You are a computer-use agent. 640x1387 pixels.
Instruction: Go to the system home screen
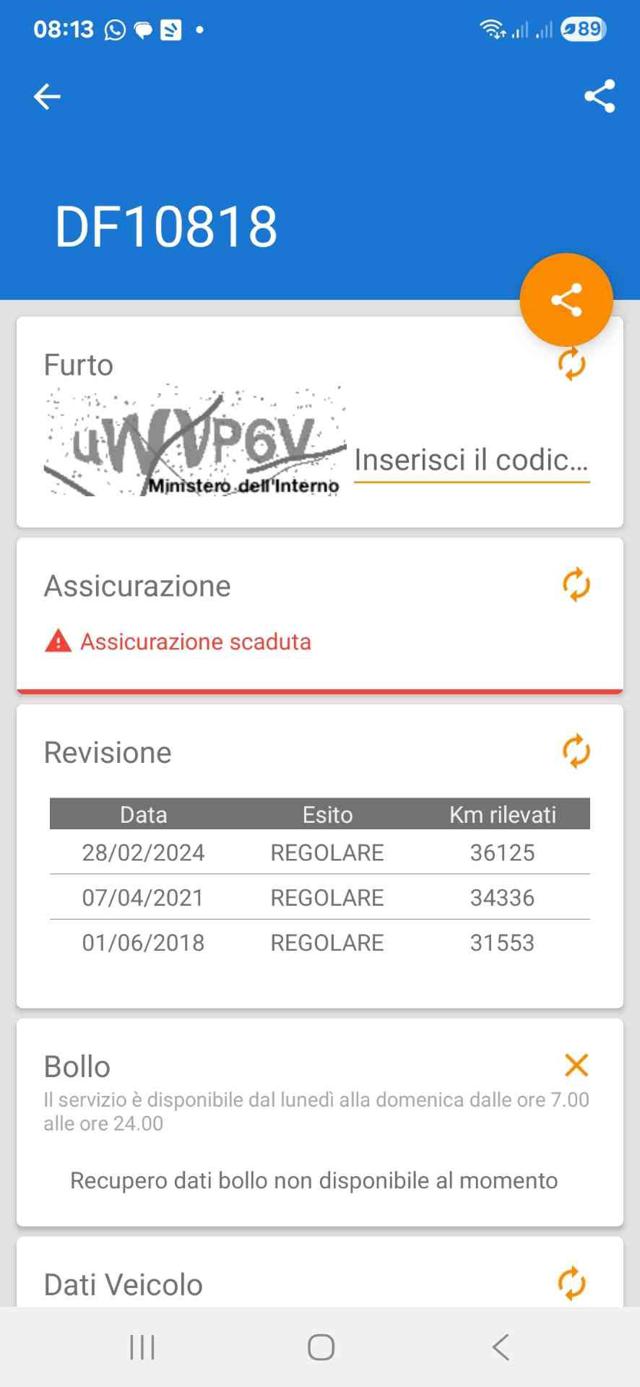coord(320,1347)
